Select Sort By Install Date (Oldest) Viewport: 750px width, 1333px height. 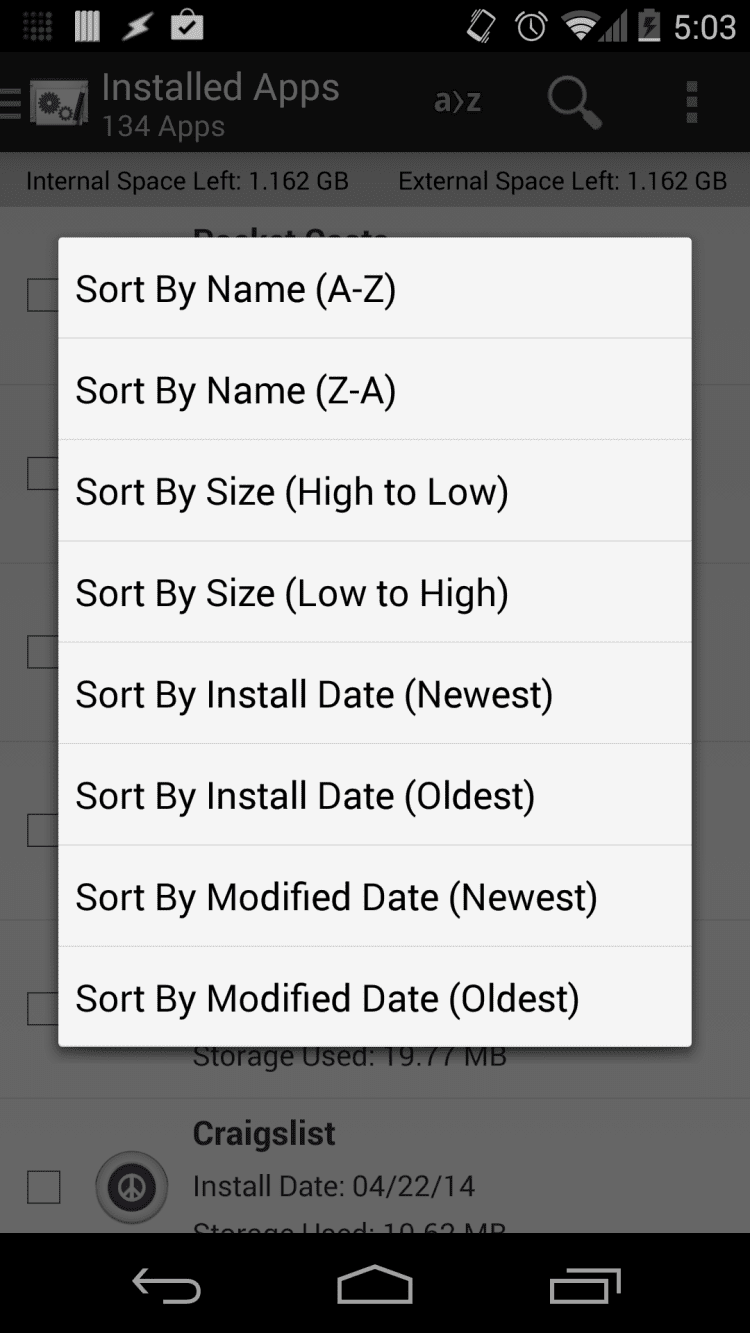(x=374, y=796)
